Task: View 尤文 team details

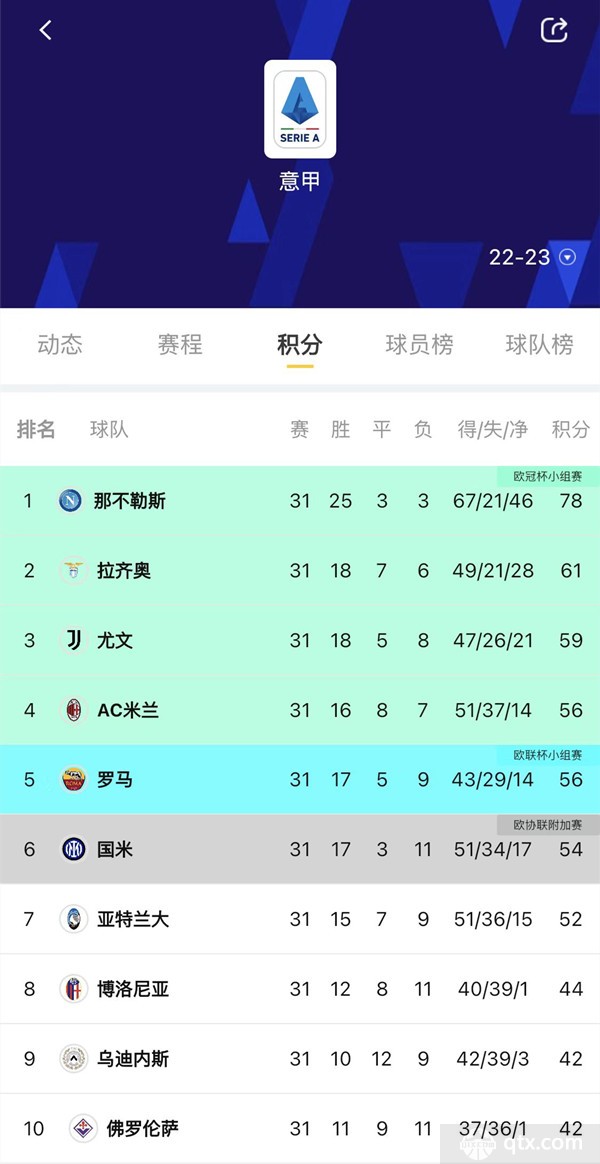Action: coord(300,640)
